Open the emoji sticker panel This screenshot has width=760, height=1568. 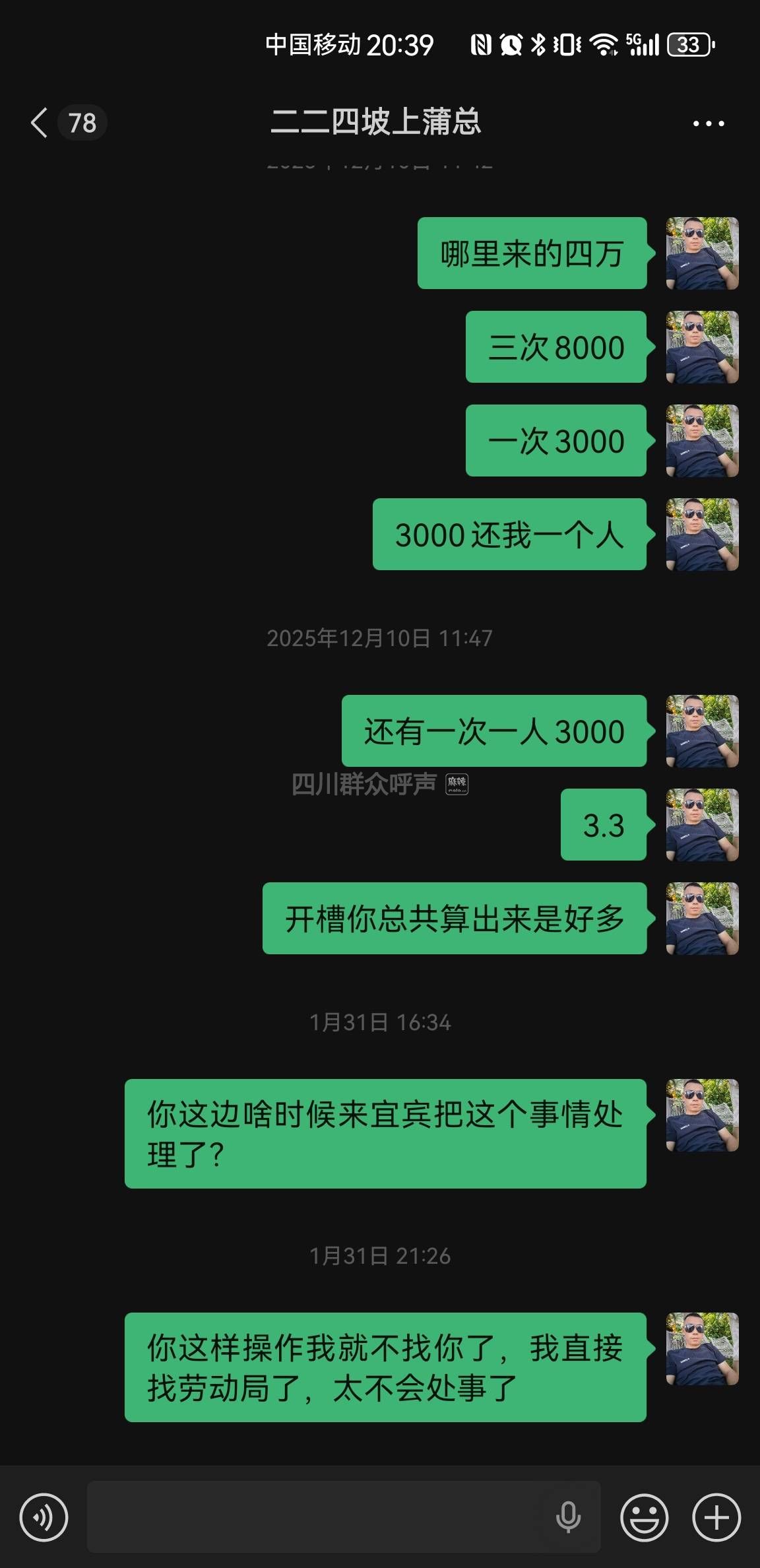pyautogui.click(x=644, y=1517)
